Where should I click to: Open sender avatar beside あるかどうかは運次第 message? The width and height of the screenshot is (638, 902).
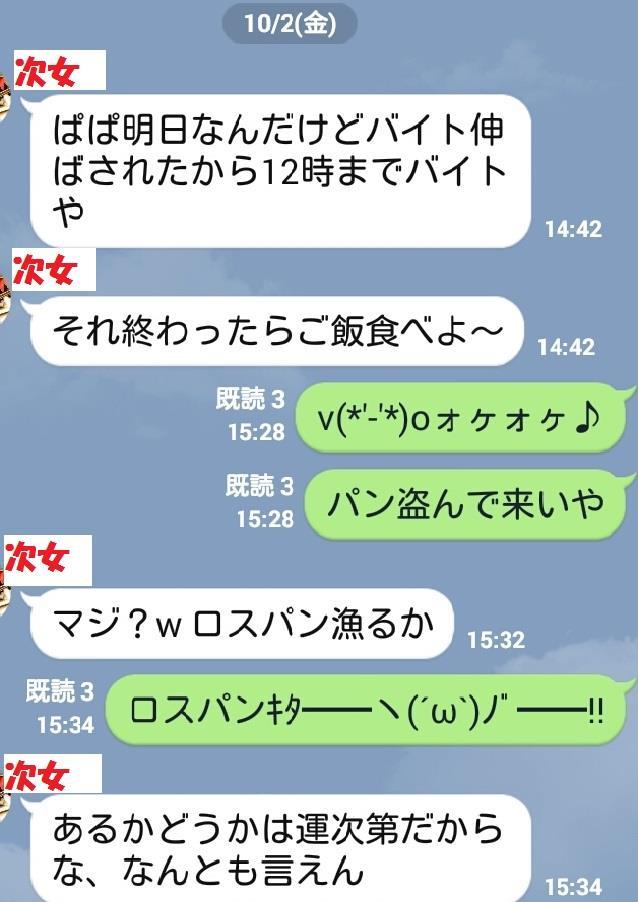pyautogui.click(x=5, y=800)
